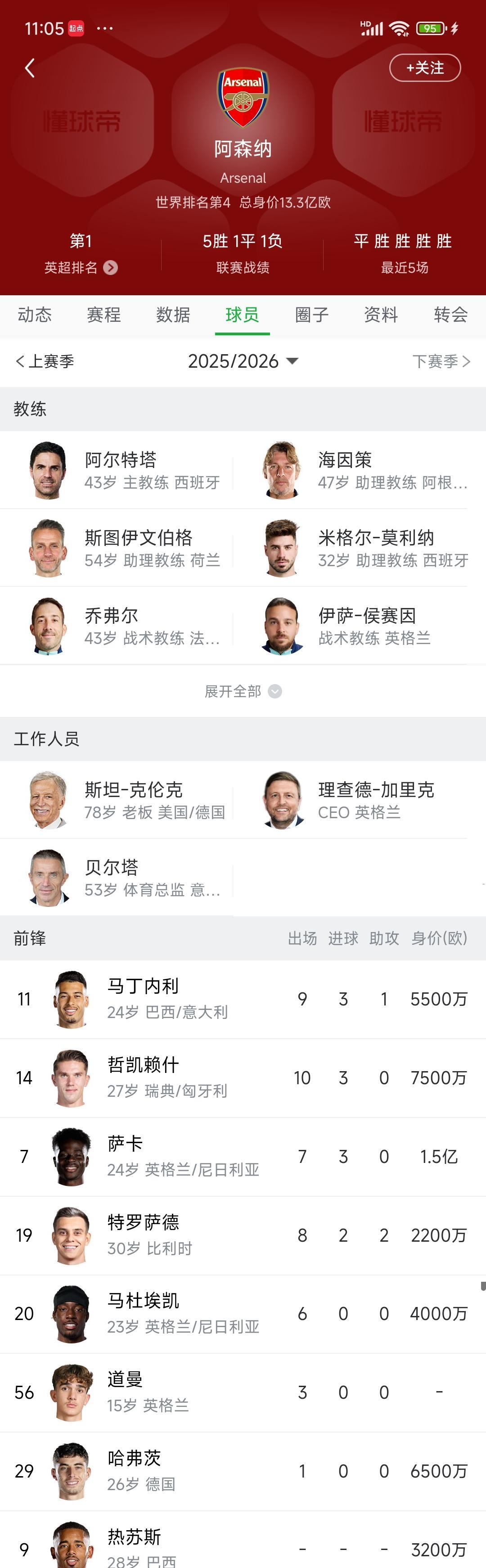Select player 特罗萨德
The height and width of the screenshot is (1568, 486).
click(243, 1235)
